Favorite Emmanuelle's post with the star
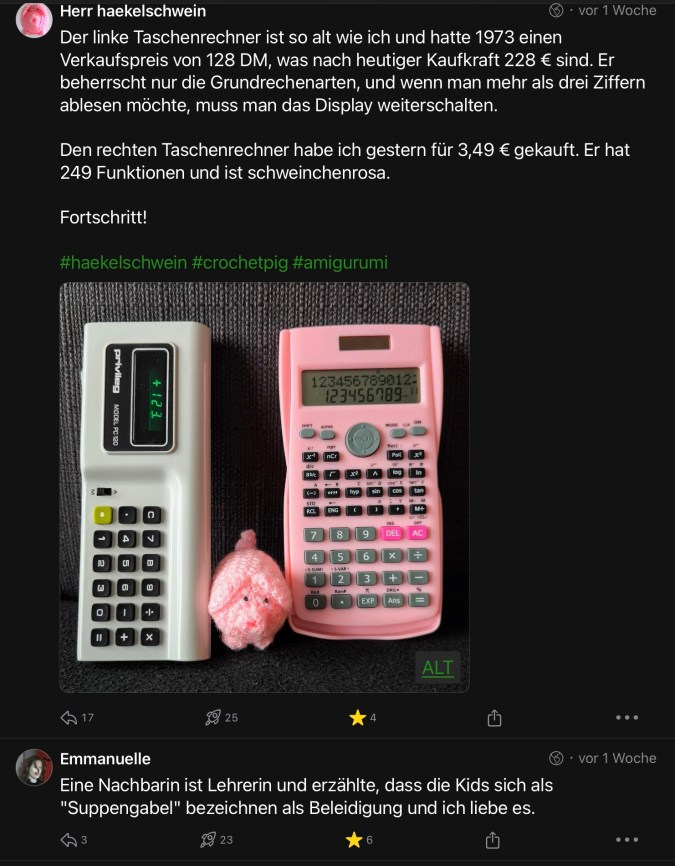675x866 pixels. (353, 840)
